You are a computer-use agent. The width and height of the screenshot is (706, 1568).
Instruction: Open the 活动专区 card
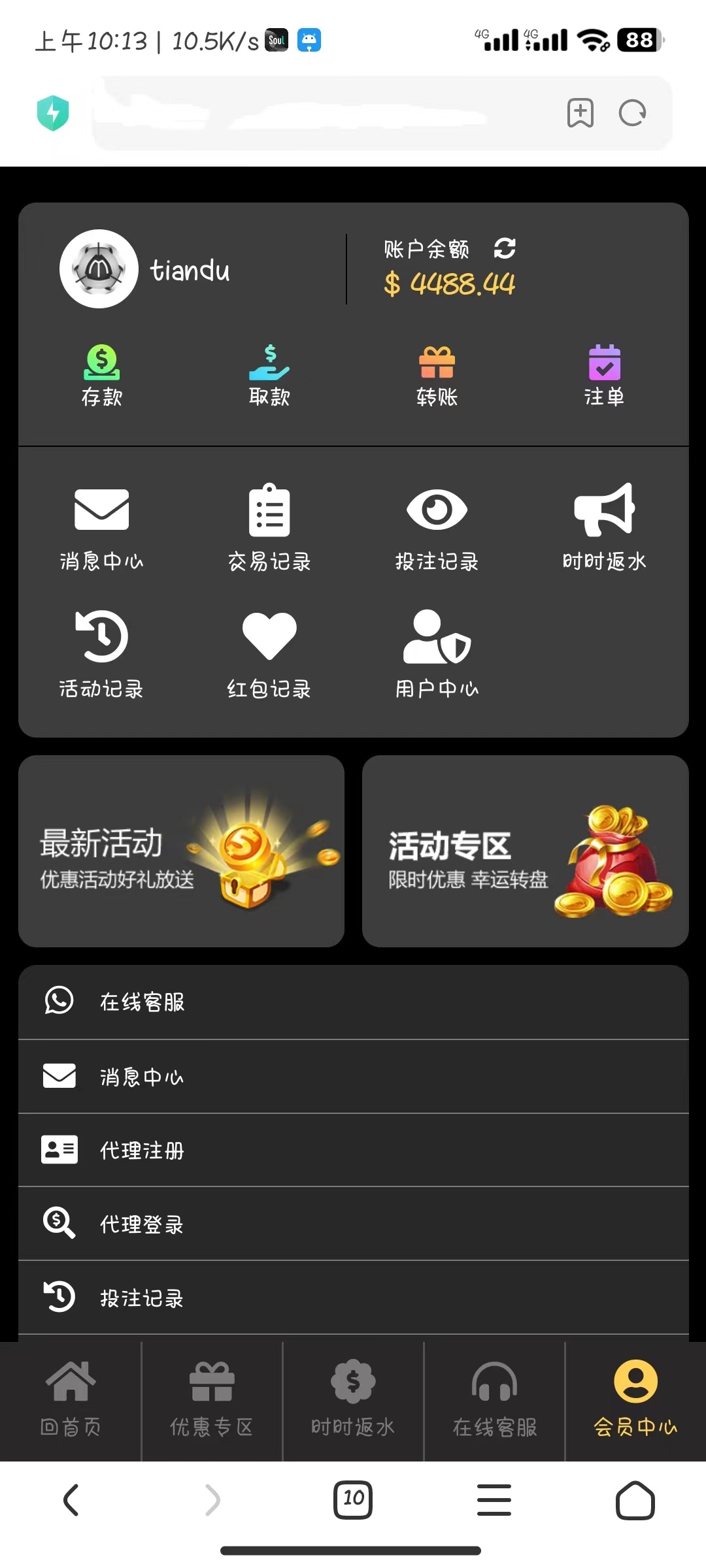coord(525,851)
